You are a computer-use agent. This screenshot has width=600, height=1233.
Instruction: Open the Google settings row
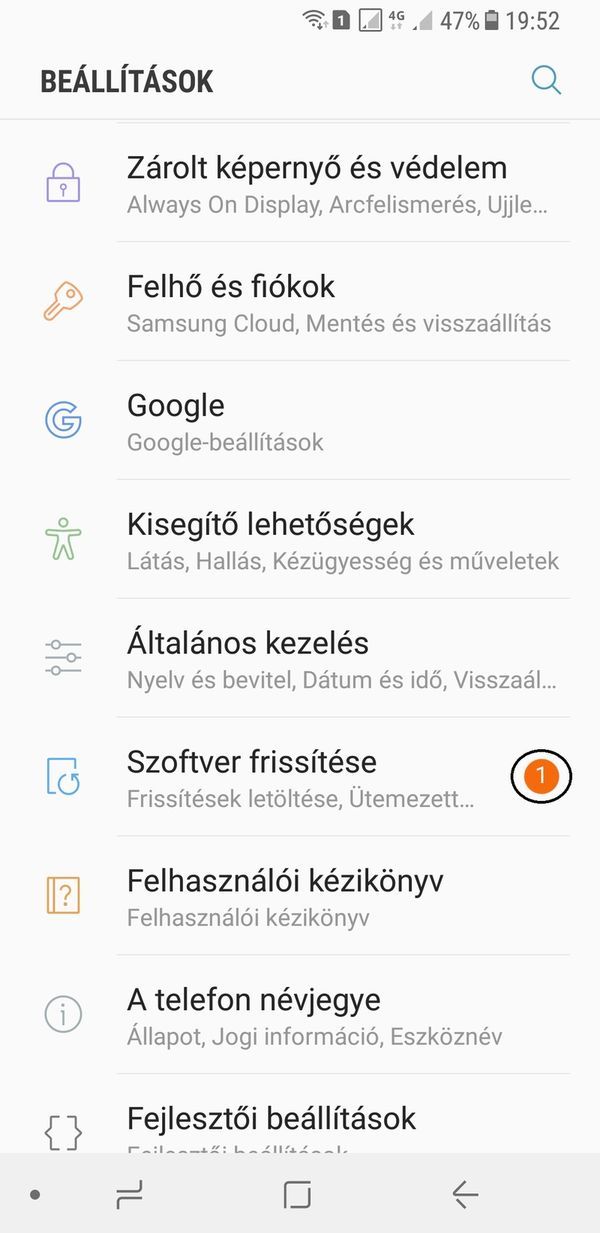[x=300, y=421]
